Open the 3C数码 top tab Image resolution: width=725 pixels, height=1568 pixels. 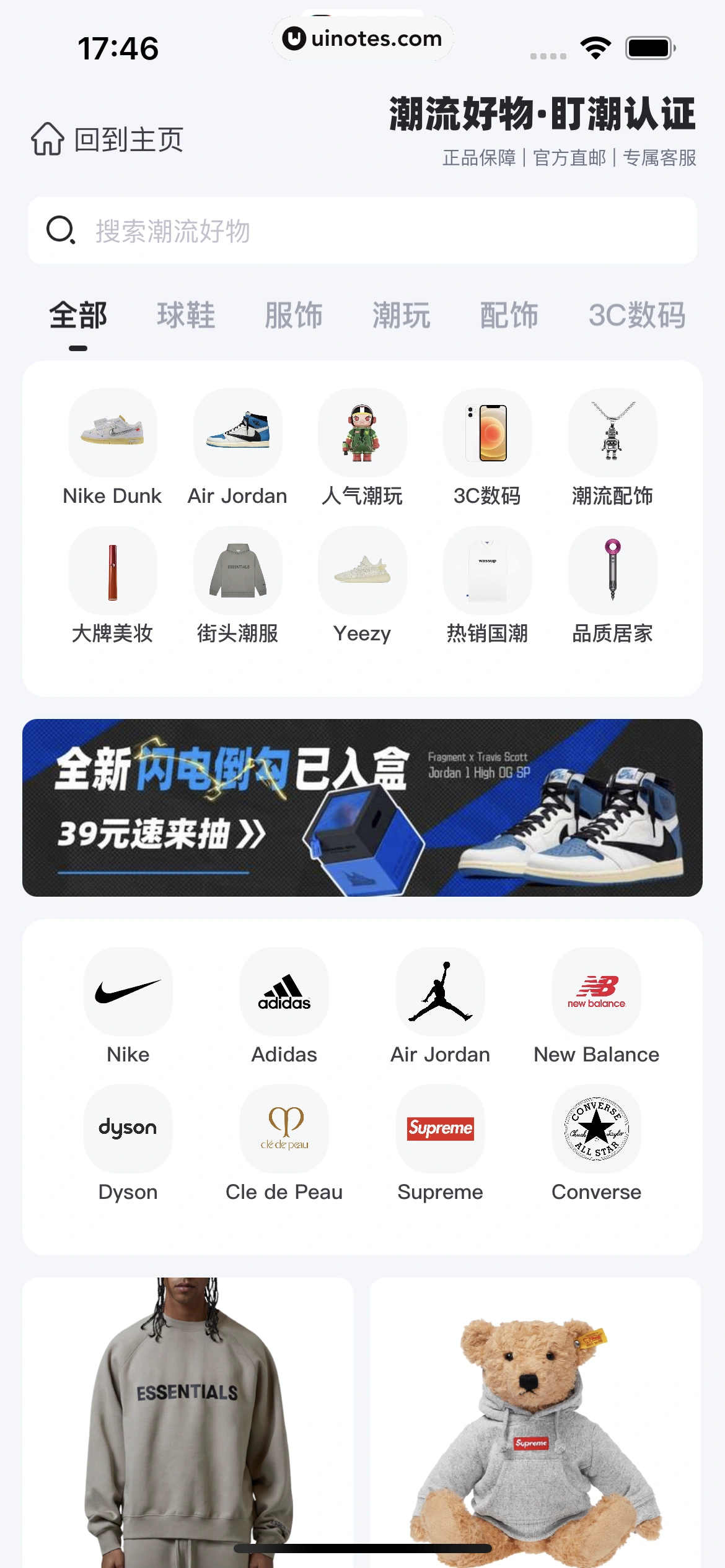(x=636, y=315)
